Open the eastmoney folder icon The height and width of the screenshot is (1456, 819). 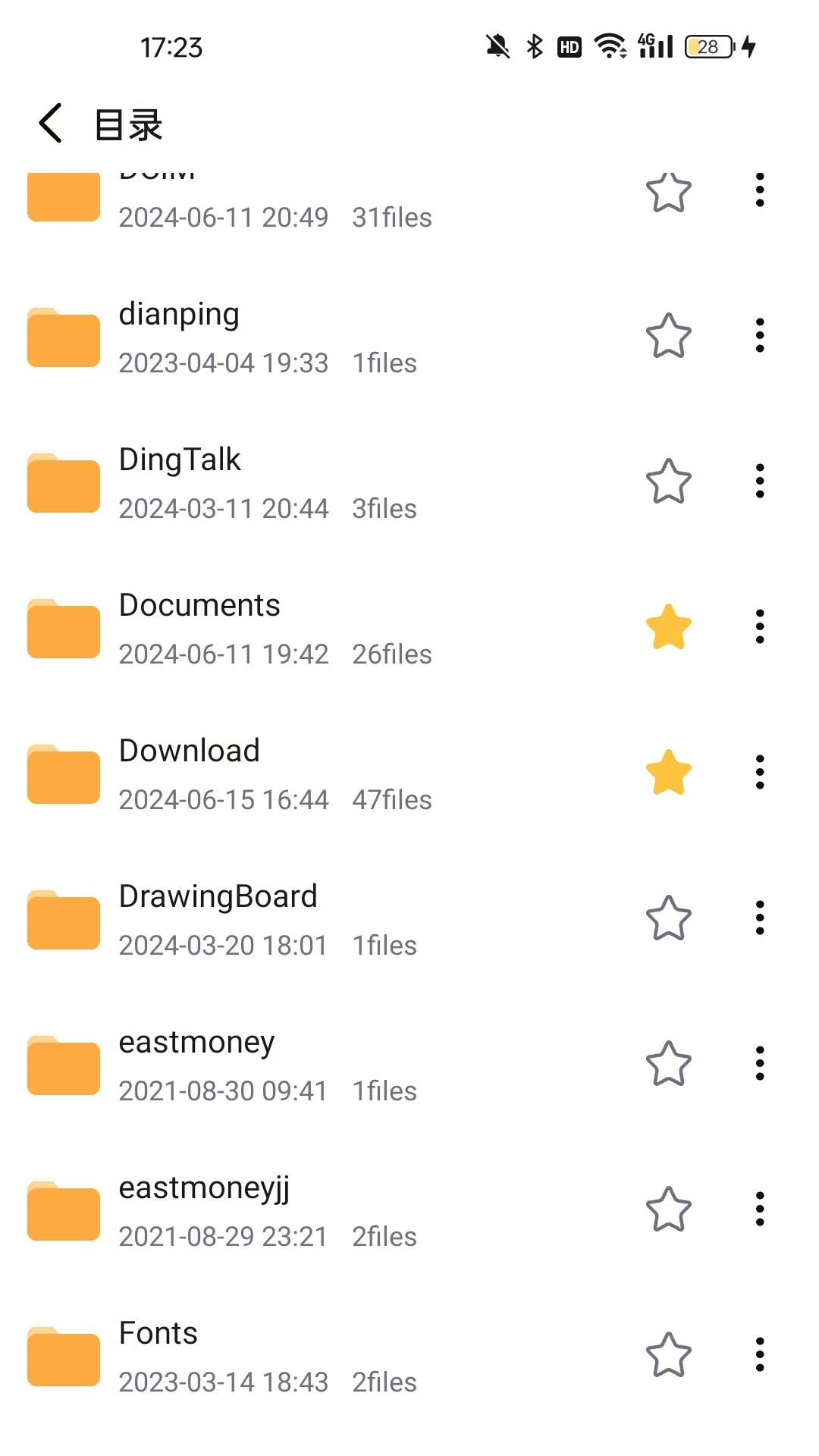pyautogui.click(x=63, y=1065)
